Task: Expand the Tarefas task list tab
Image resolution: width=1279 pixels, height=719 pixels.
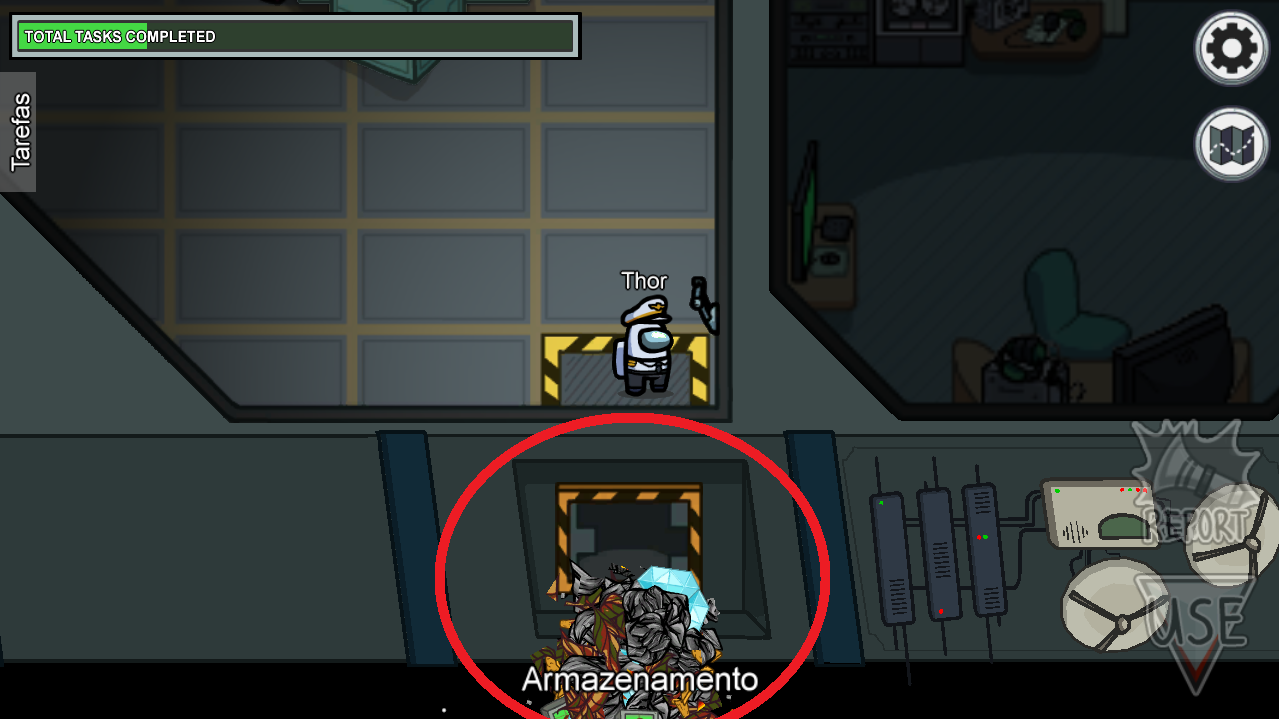Action: point(19,132)
